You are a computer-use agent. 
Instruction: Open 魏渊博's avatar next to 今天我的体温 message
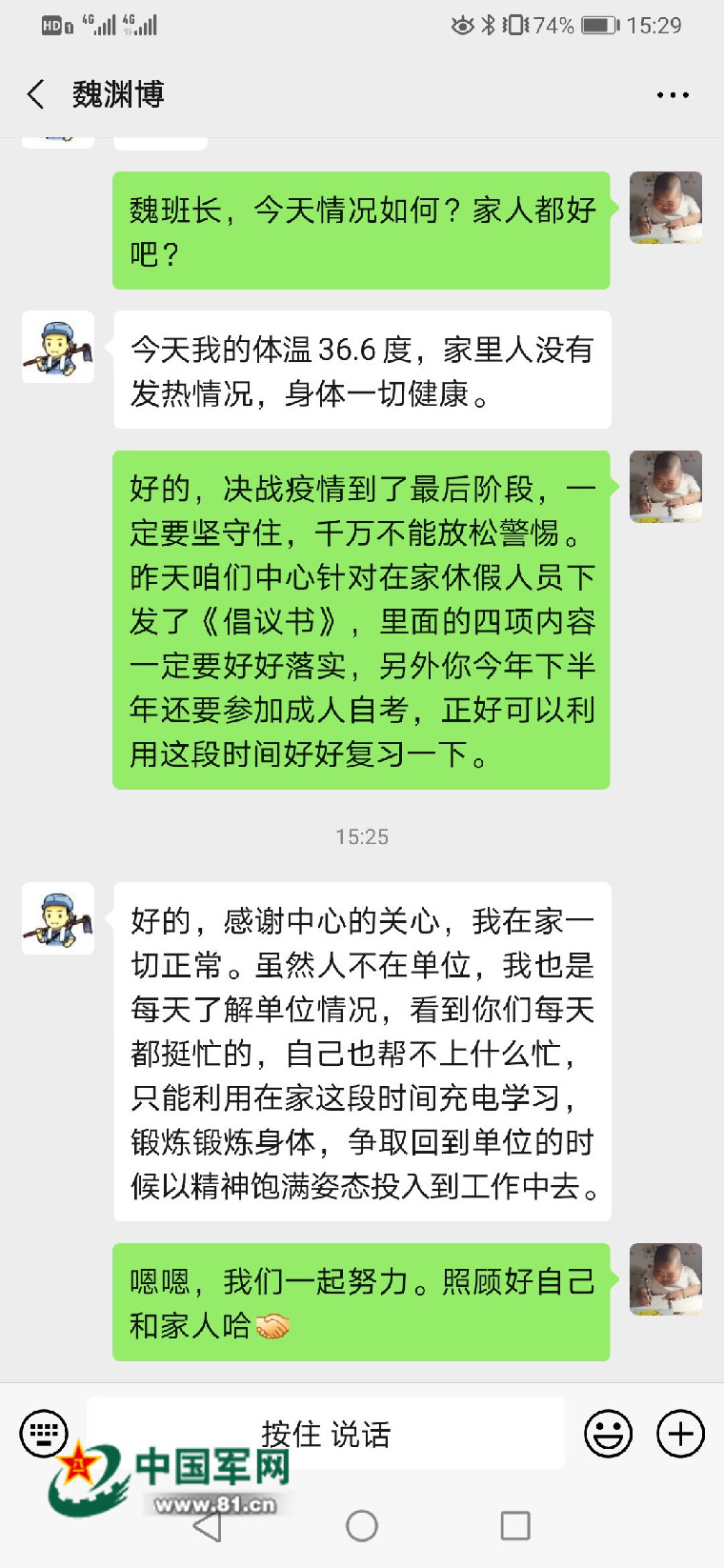click(x=58, y=348)
